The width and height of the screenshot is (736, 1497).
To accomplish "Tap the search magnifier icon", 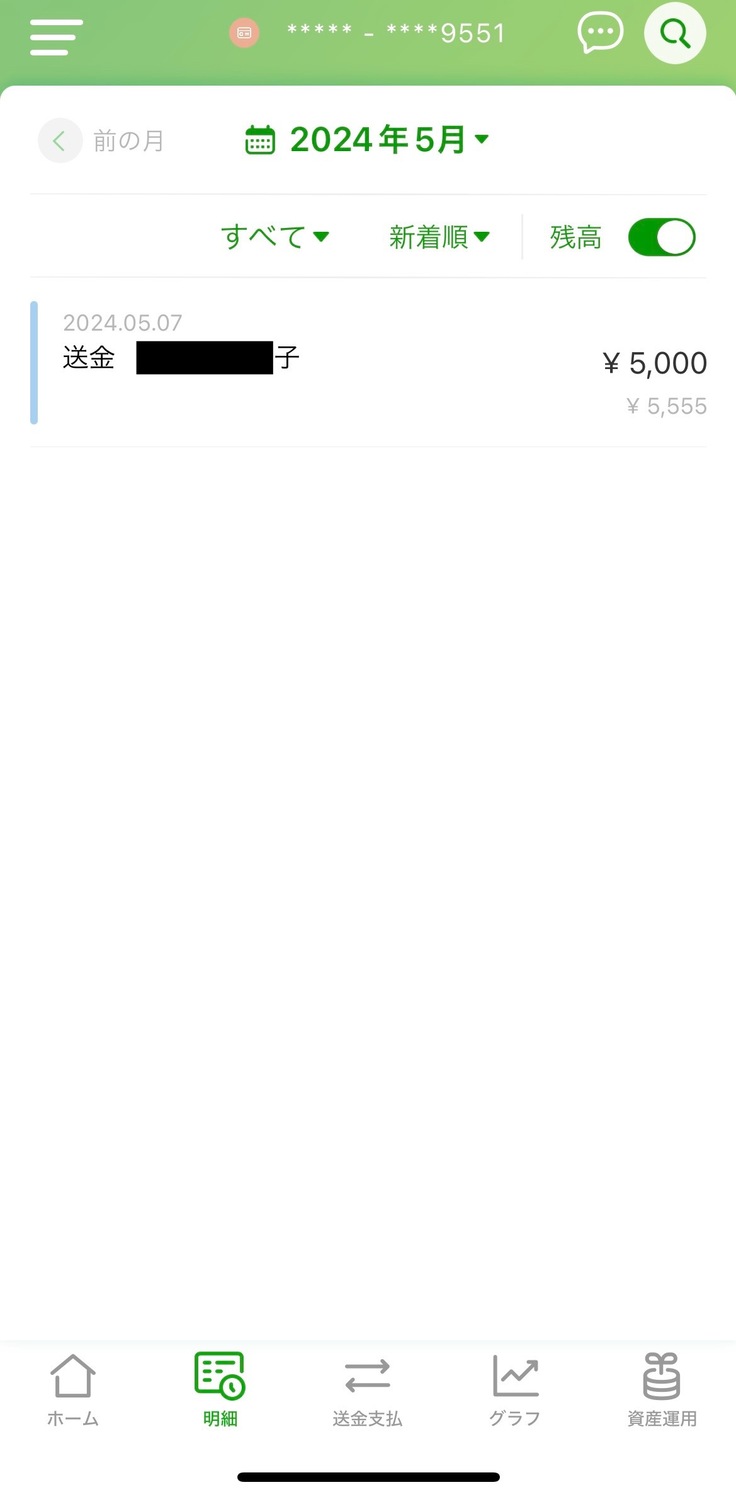I will (675, 34).
